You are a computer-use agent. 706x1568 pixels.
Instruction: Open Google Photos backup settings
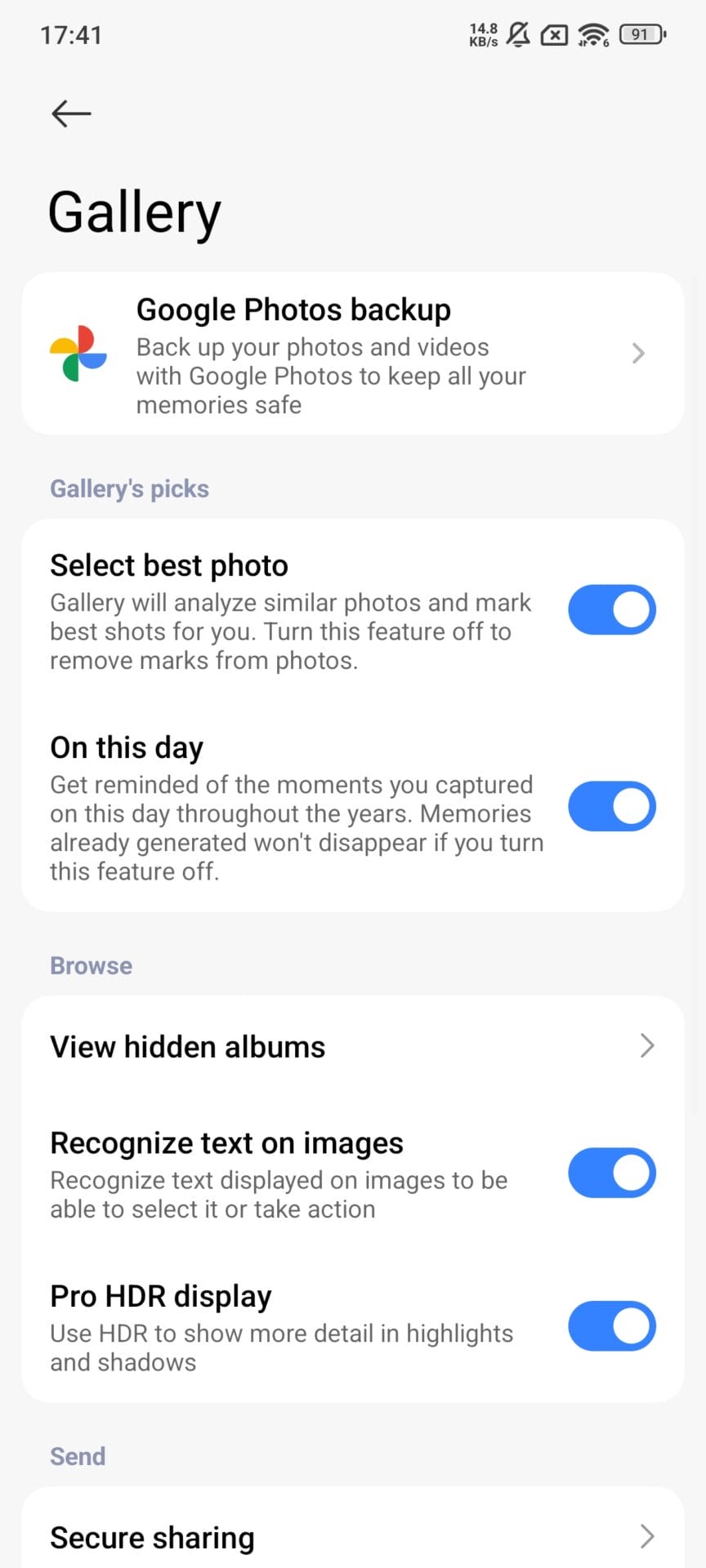tap(352, 354)
